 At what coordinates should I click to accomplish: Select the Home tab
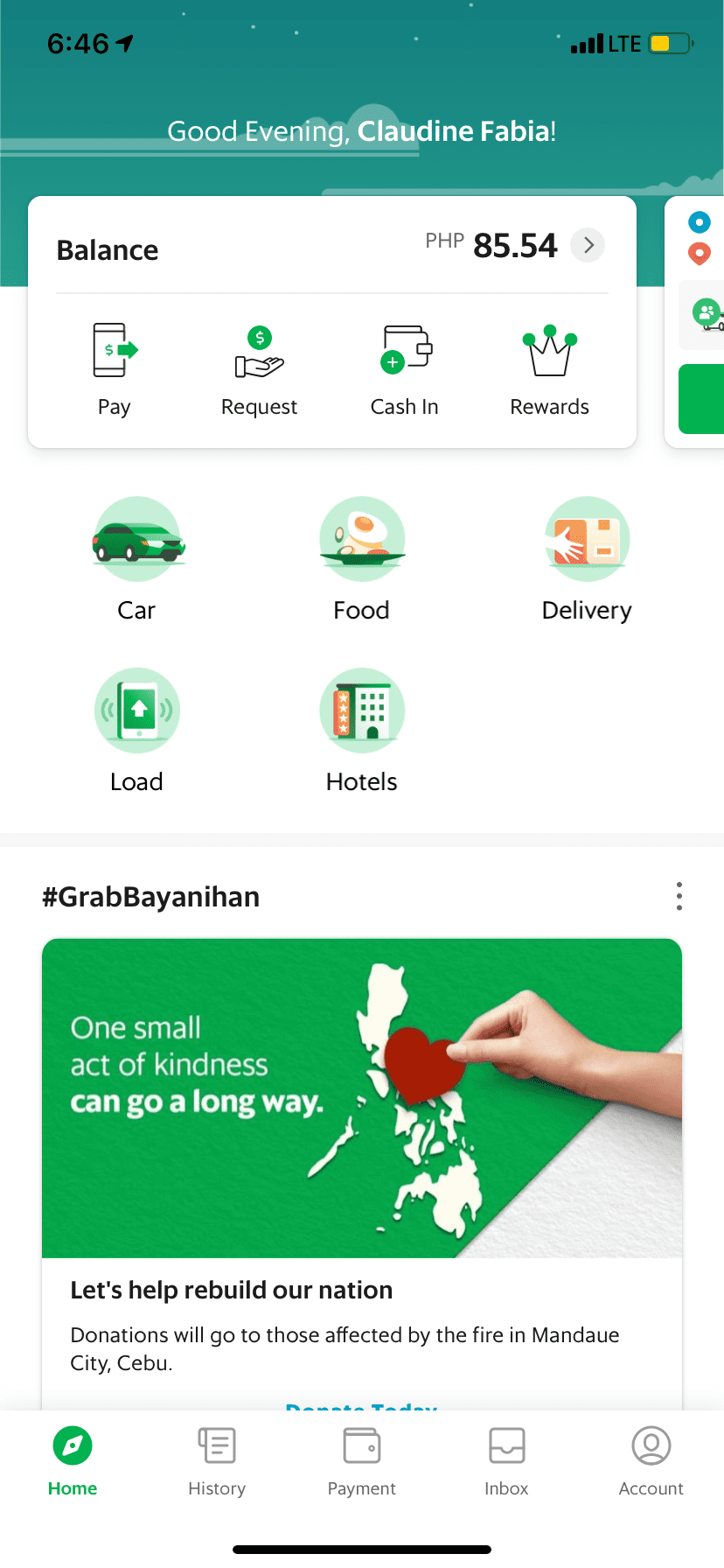point(73,1462)
